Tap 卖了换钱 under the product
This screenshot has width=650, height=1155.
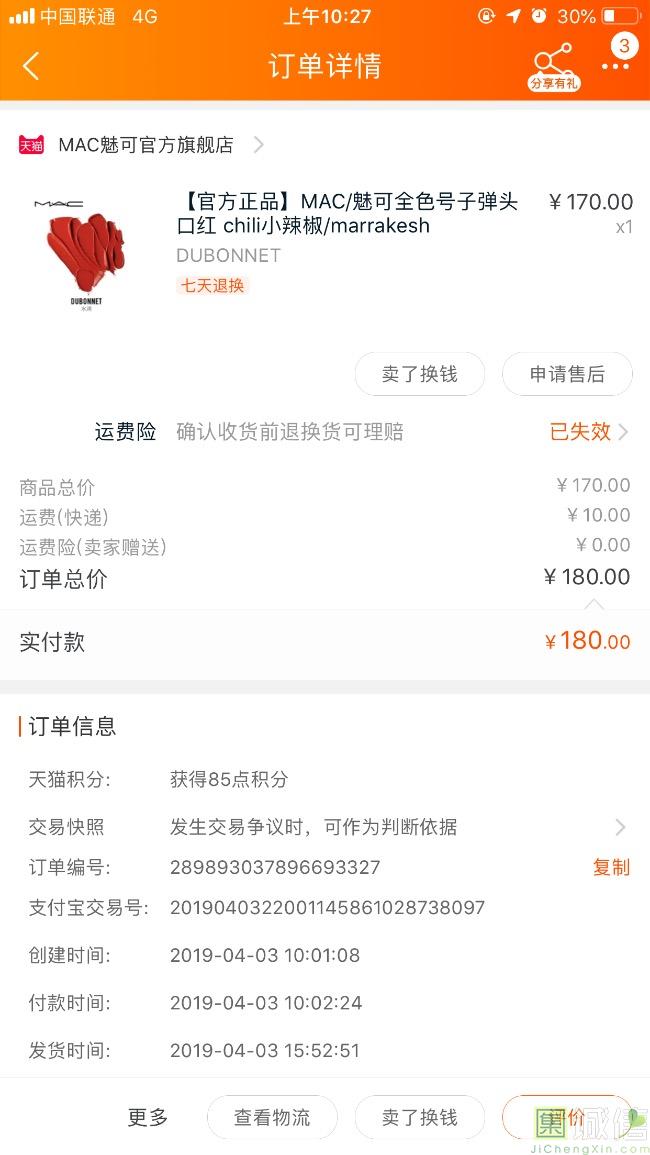coord(419,374)
